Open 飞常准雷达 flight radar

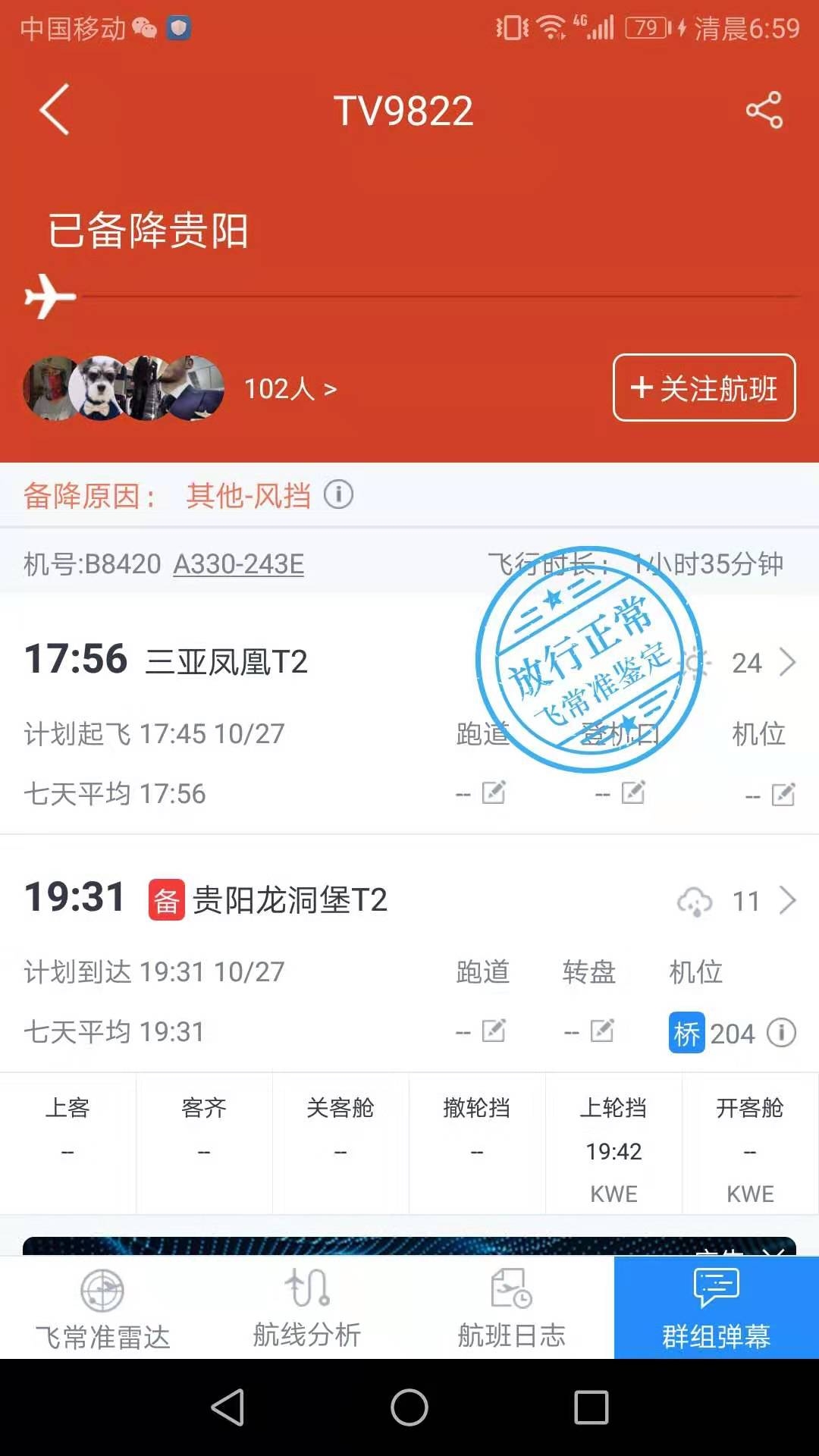(x=102, y=1307)
